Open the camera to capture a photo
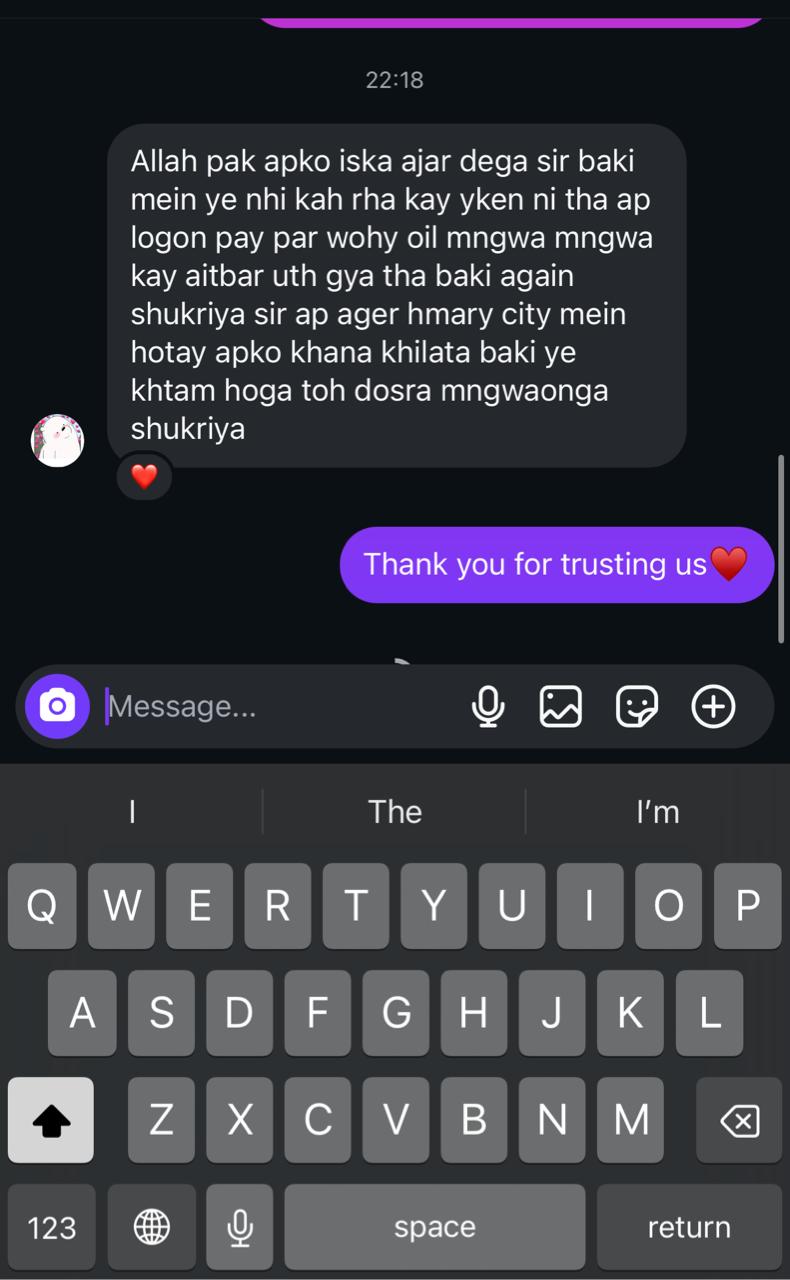This screenshot has height=1280, width=790. pyautogui.click(x=56, y=706)
